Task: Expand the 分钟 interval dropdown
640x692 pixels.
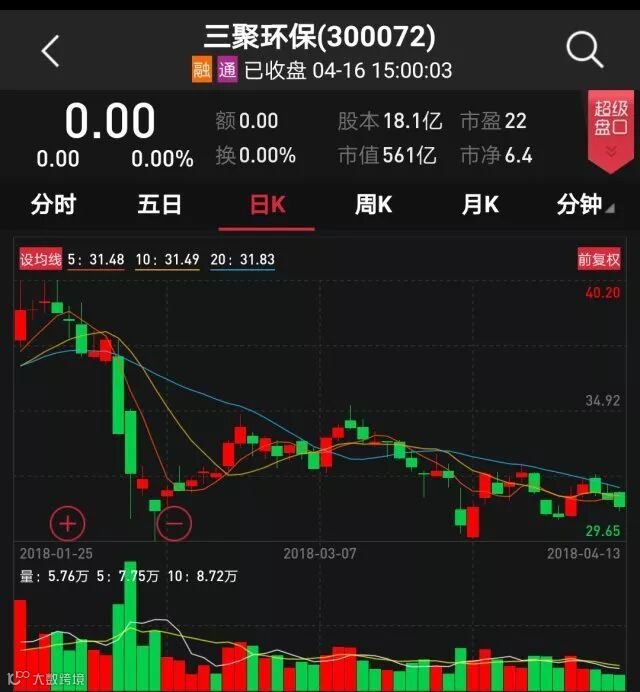Action: (x=585, y=205)
